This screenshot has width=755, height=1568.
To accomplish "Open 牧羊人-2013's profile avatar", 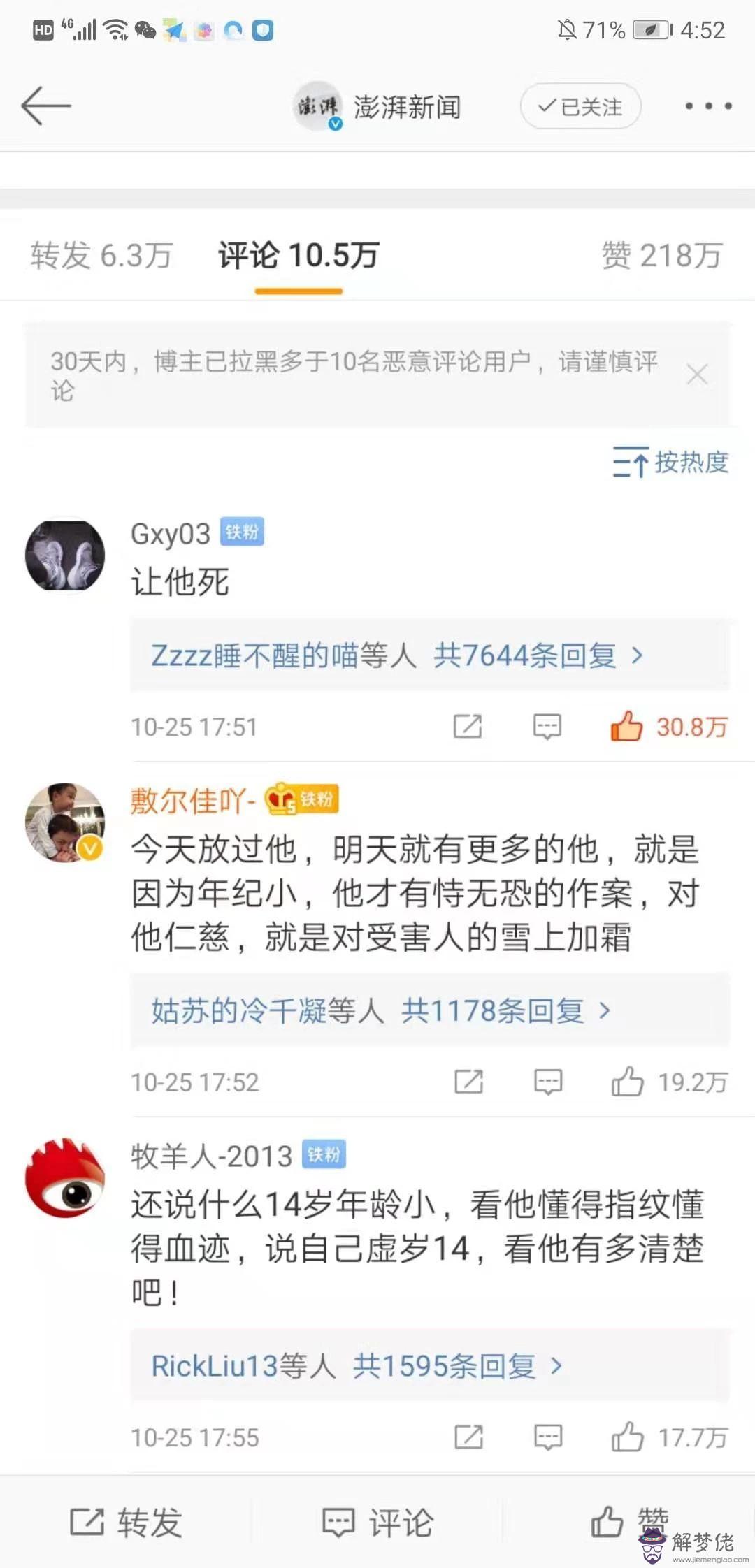I will (x=65, y=1178).
